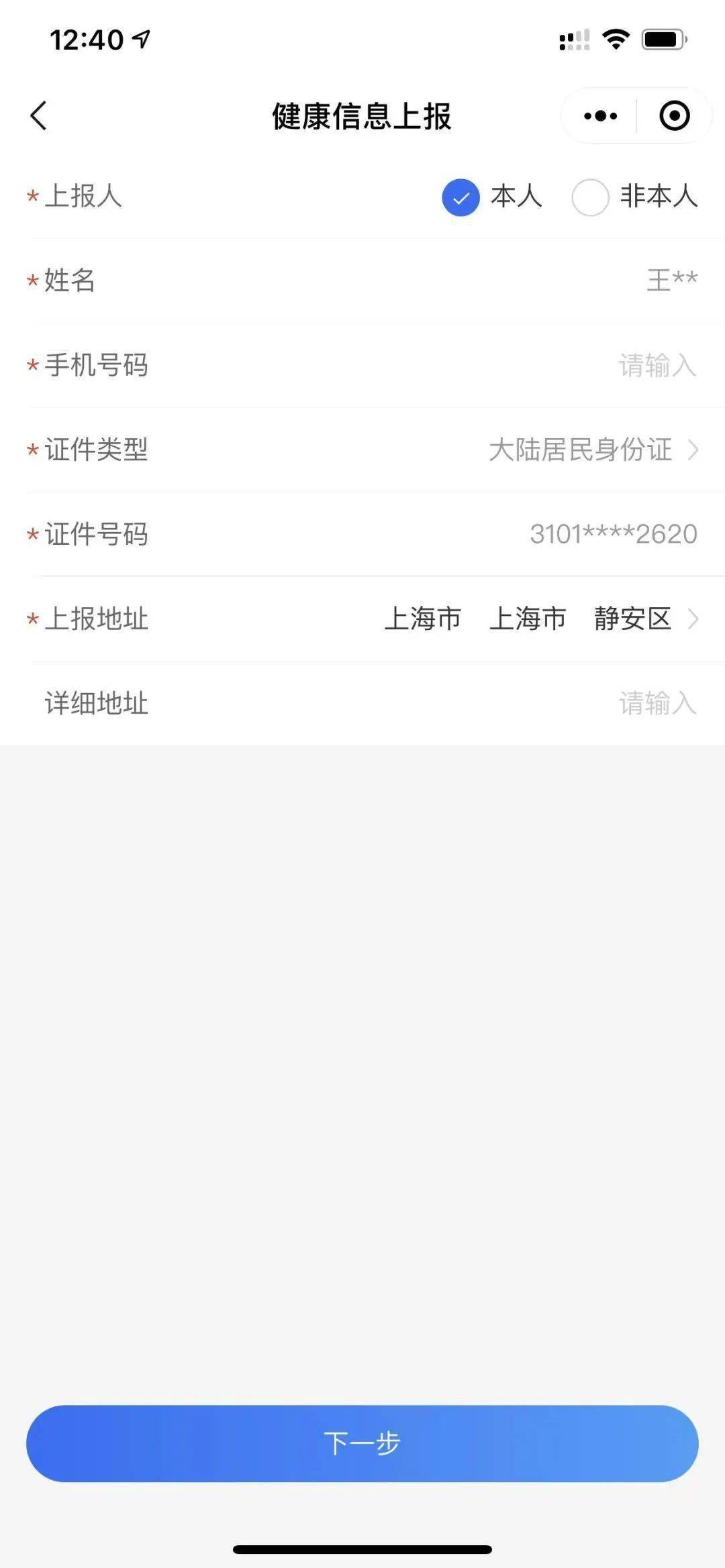725x1568 pixels.
Task: Tap the masked ID number 3101****2620
Action: [x=613, y=535]
